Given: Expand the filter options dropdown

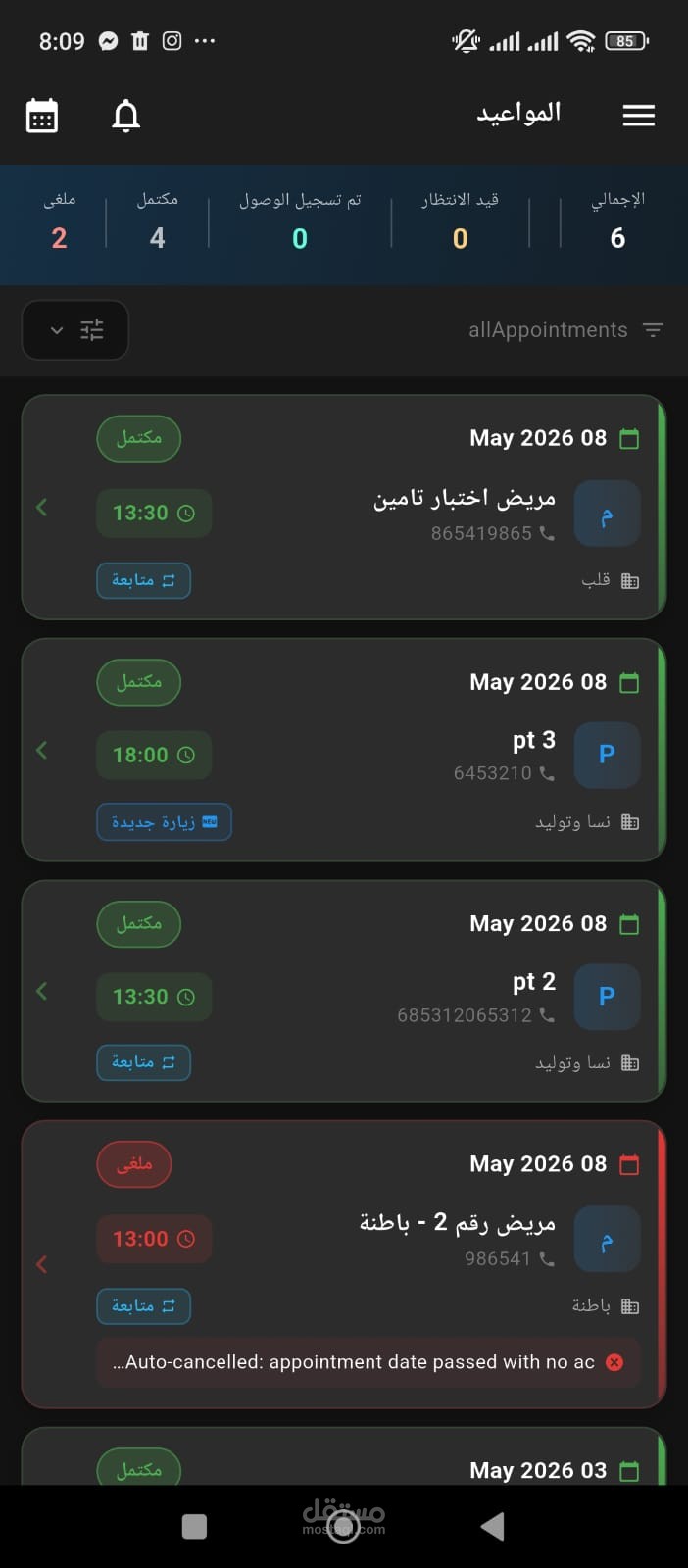Looking at the screenshot, I should point(75,330).
